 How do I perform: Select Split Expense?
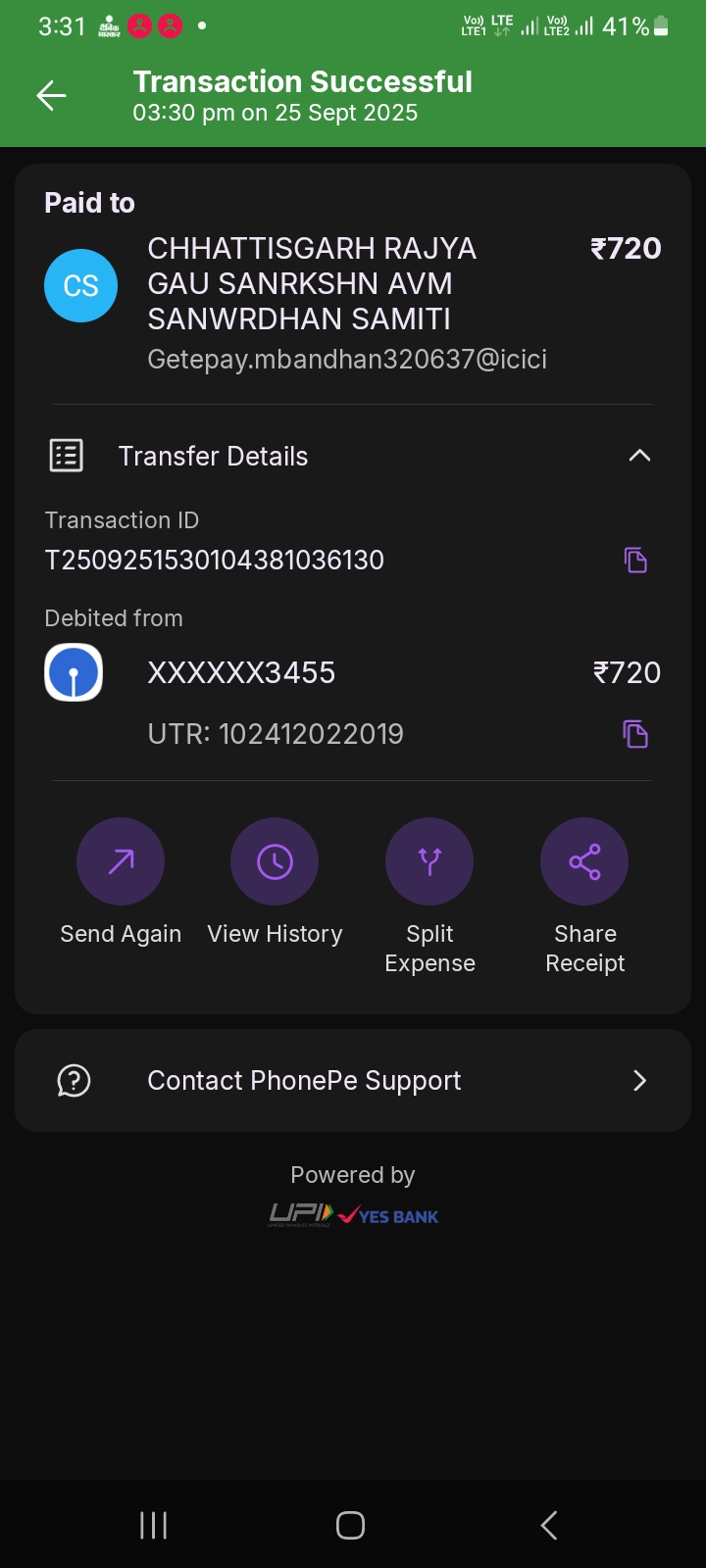pos(429,861)
